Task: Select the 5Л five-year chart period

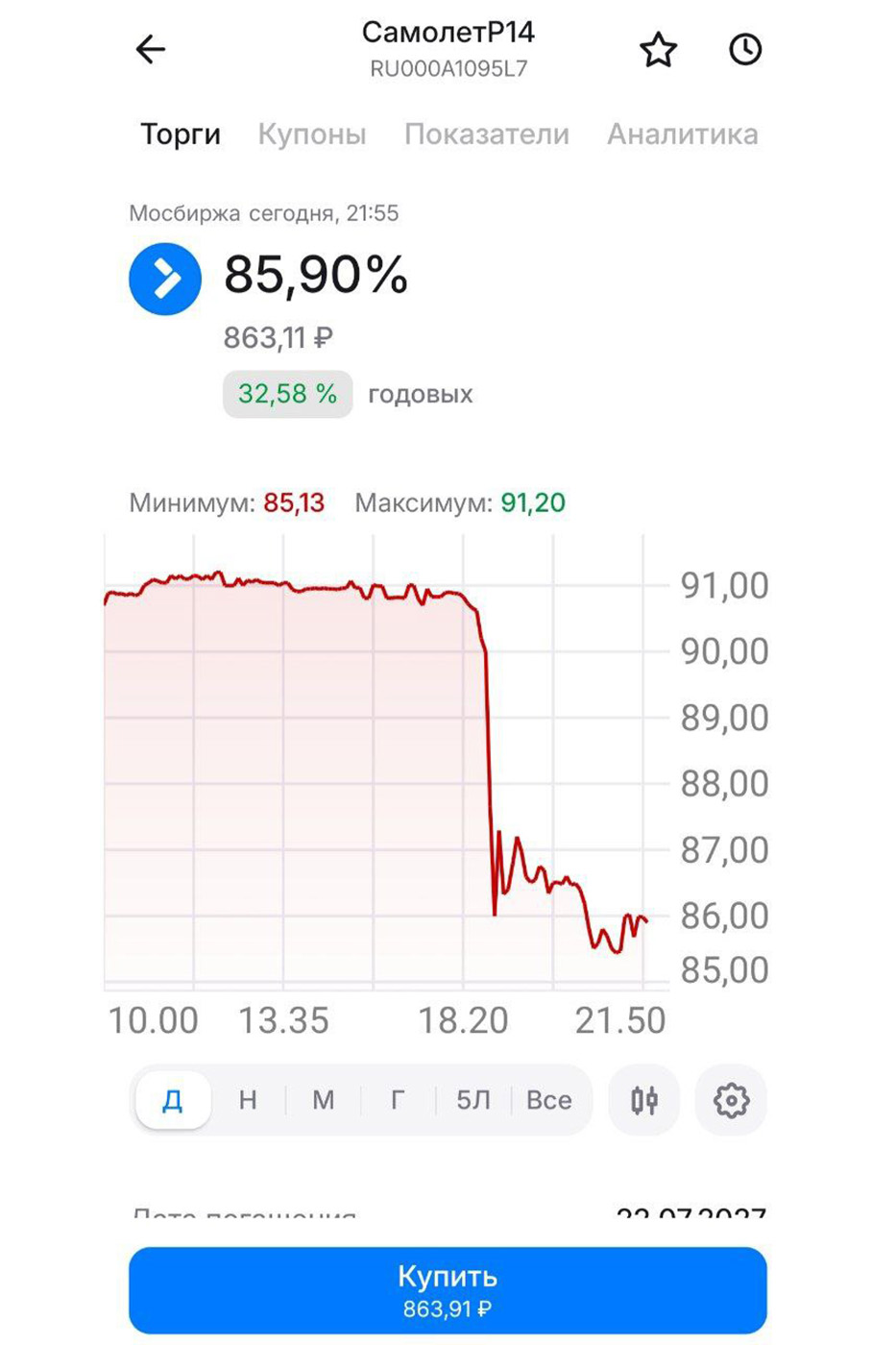Action: 472,1100
